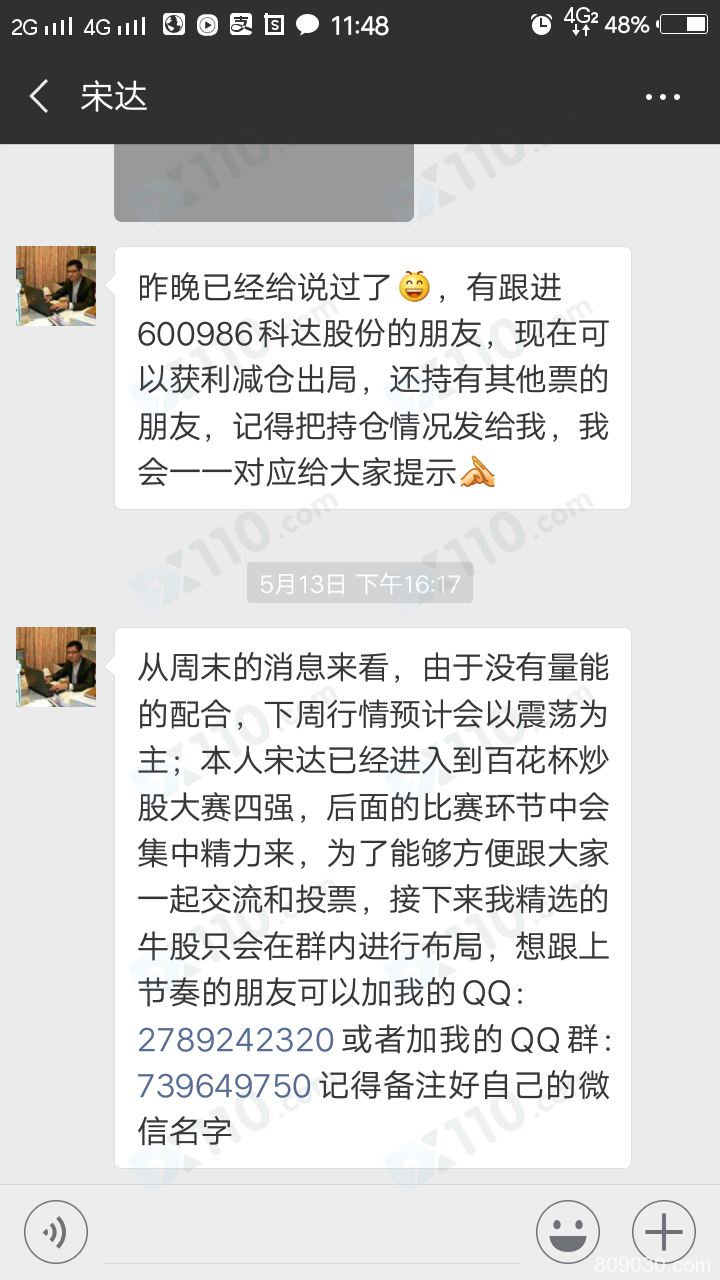Open QQ group number 739649750 link
The width and height of the screenshot is (720, 1280).
pyautogui.click(x=224, y=1085)
